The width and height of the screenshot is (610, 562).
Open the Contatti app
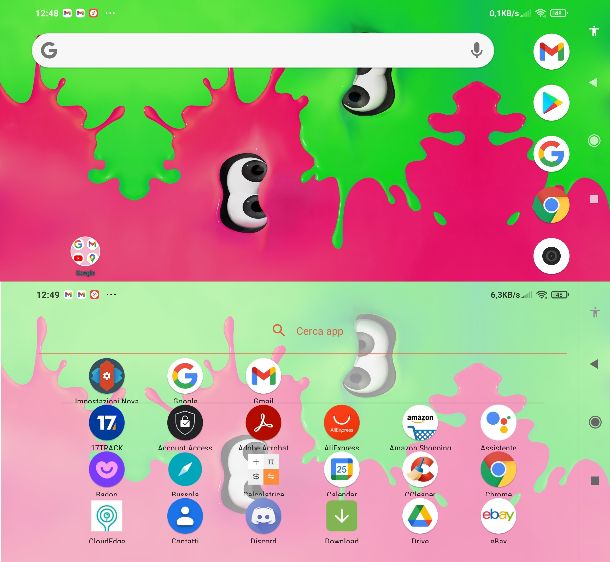185,516
